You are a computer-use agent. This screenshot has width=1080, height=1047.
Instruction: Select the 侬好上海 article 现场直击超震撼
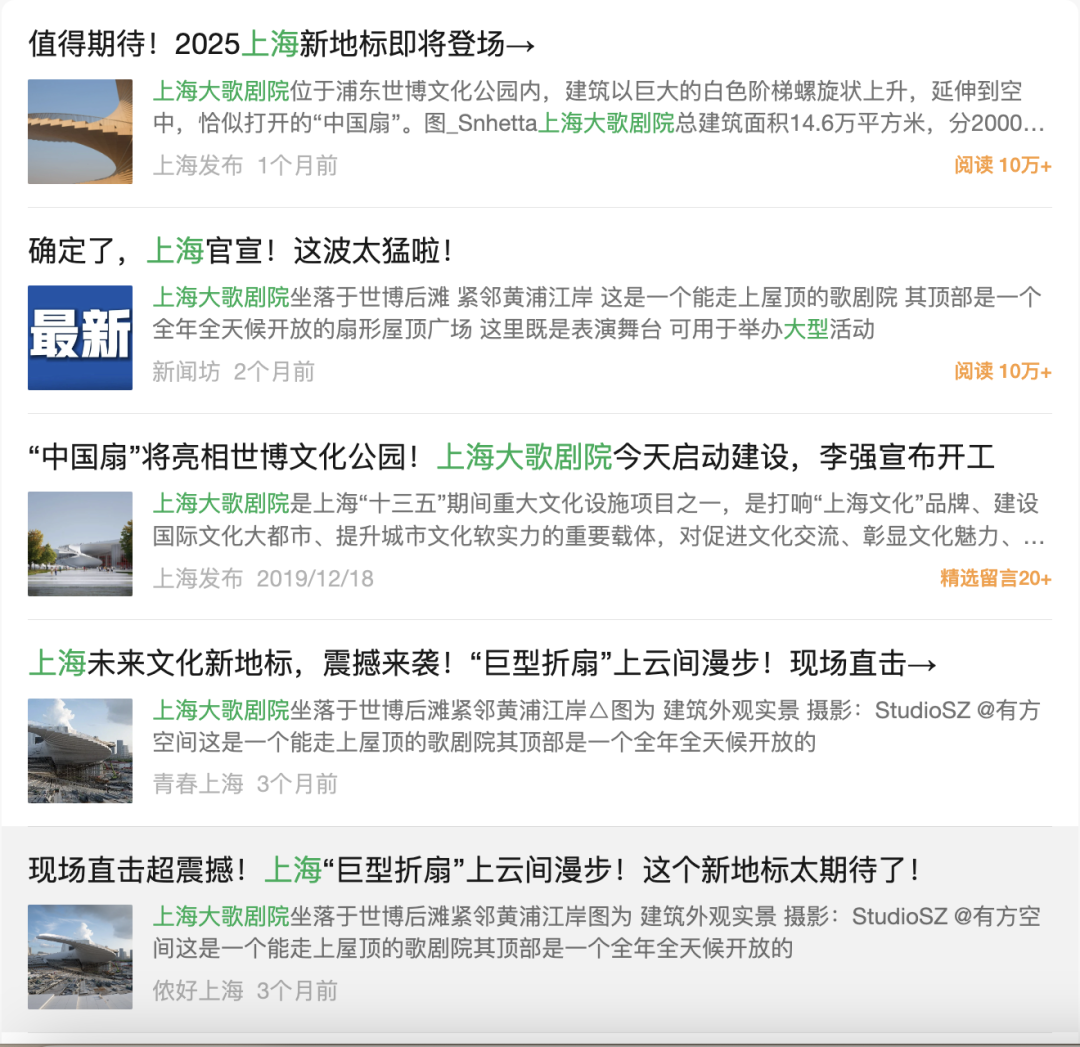point(472,870)
